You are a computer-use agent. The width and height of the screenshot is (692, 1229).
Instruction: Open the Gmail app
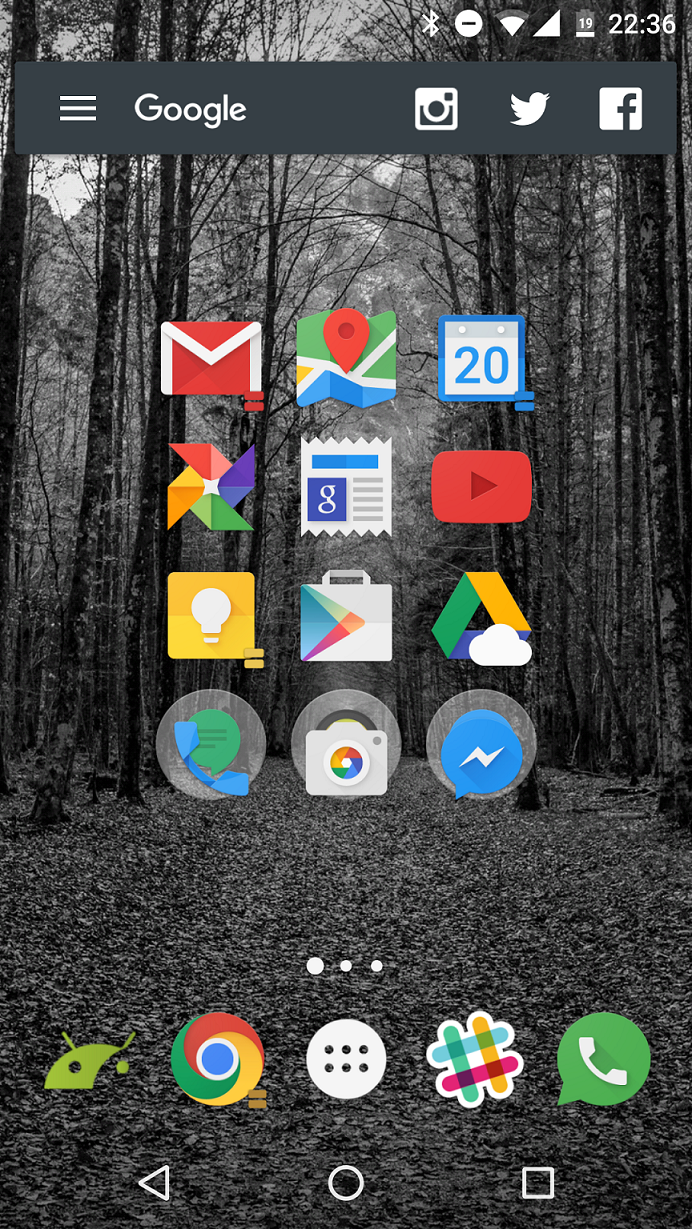point(211,359)
